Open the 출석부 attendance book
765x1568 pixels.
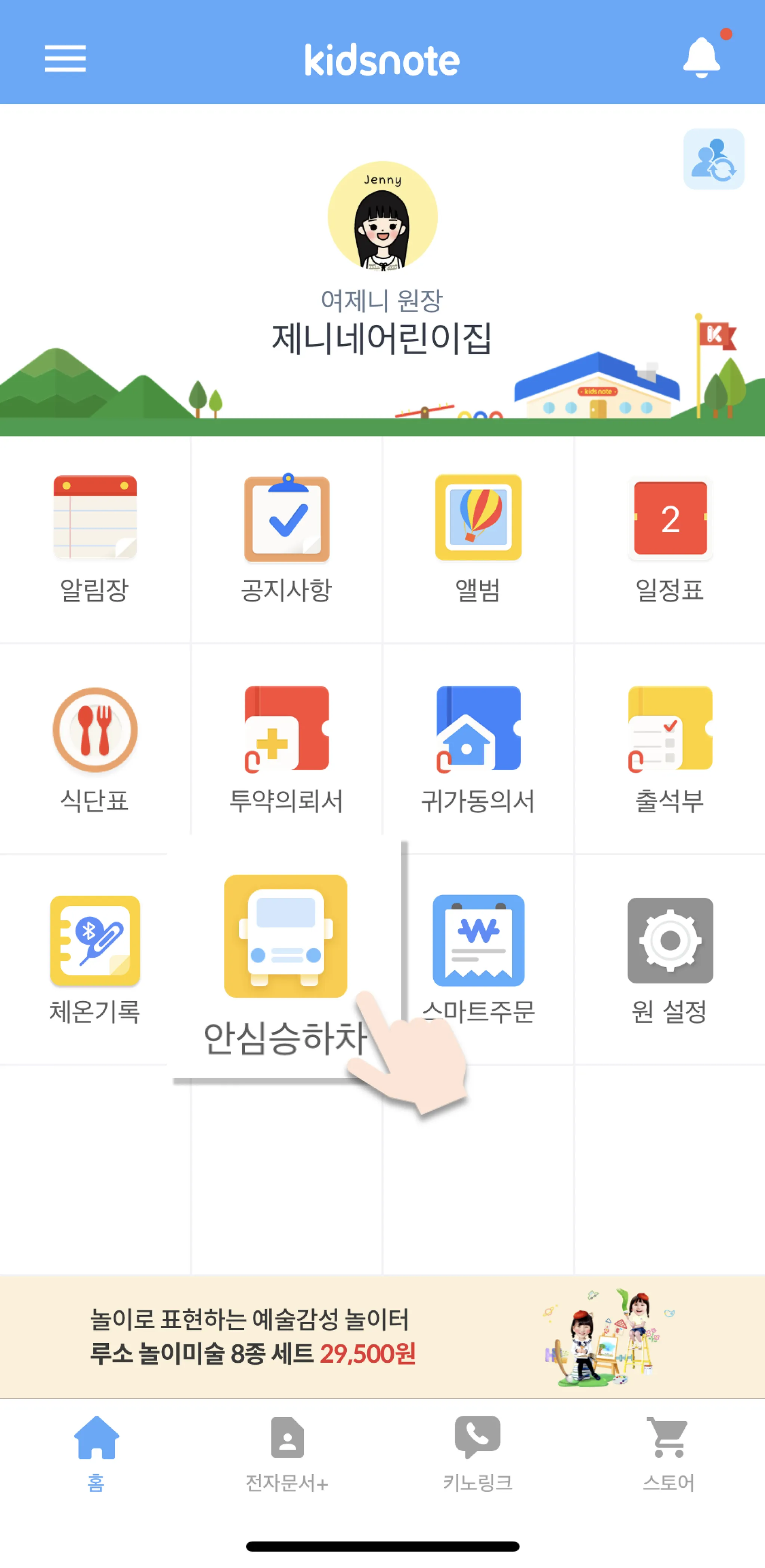click(669, 749)
